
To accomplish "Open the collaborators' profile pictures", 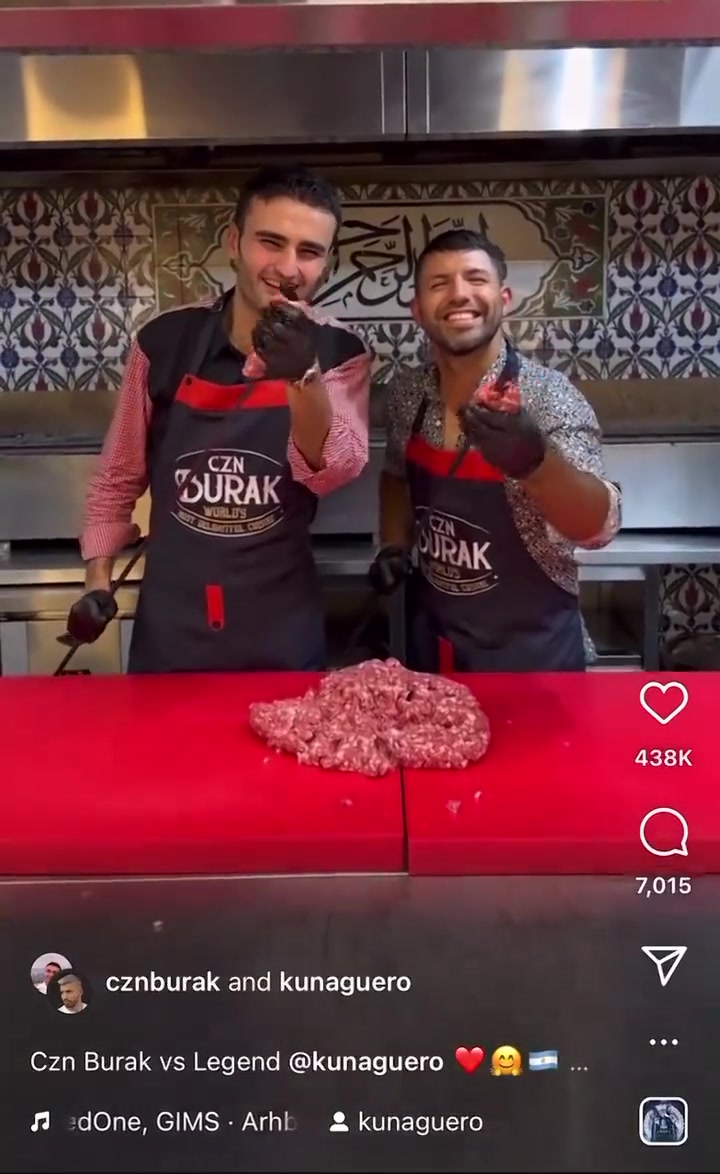I will (x=59, y=983).
